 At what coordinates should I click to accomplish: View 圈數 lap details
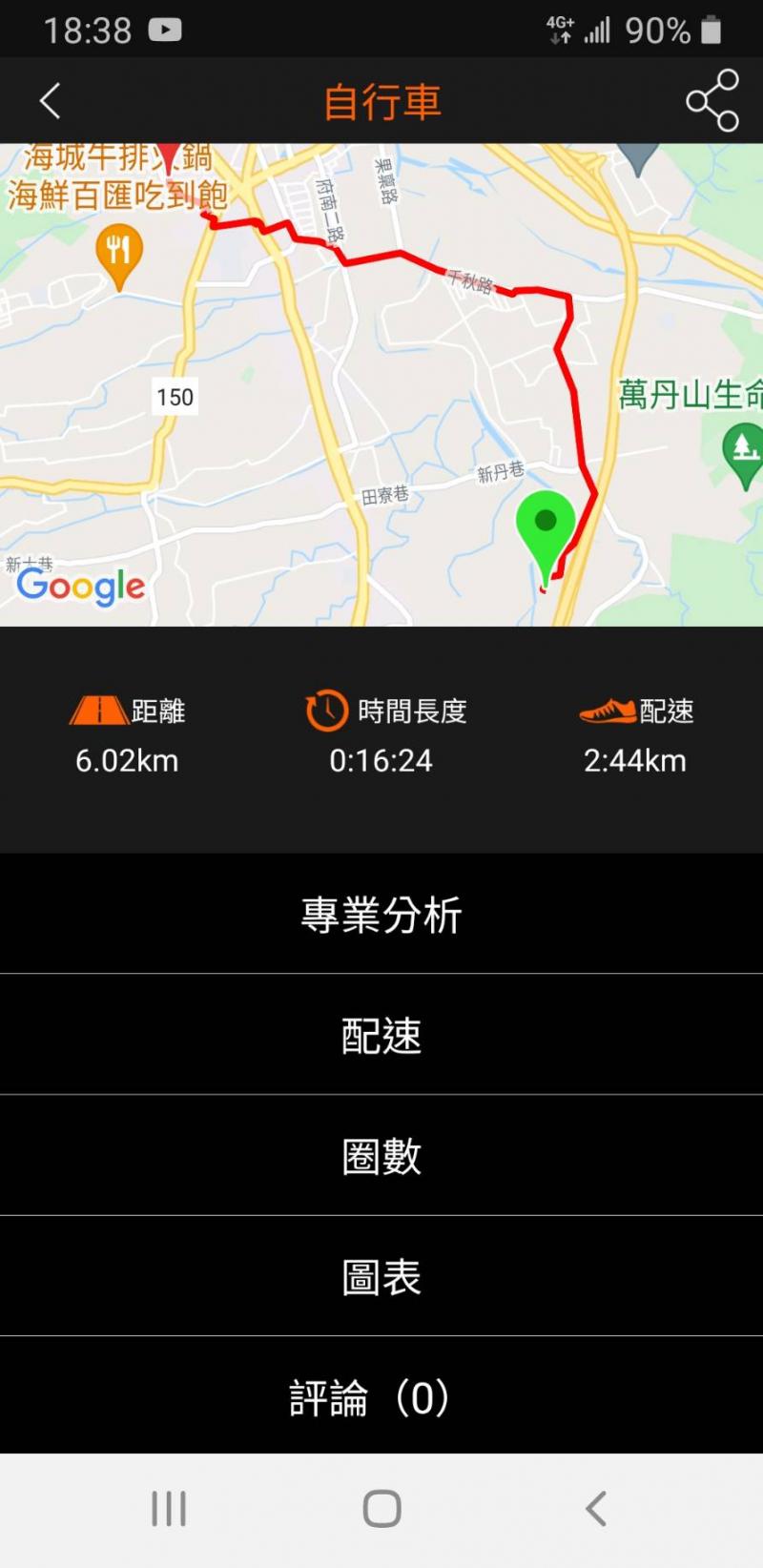381,1156
